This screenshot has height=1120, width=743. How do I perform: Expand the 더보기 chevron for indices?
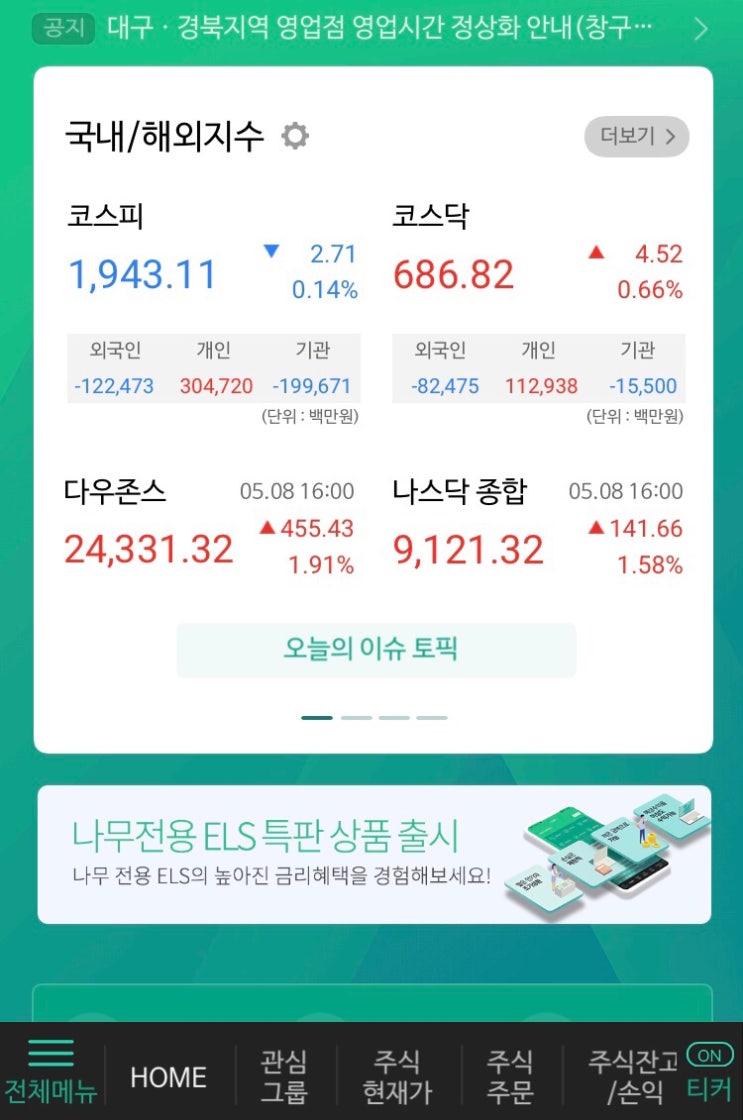637,137
